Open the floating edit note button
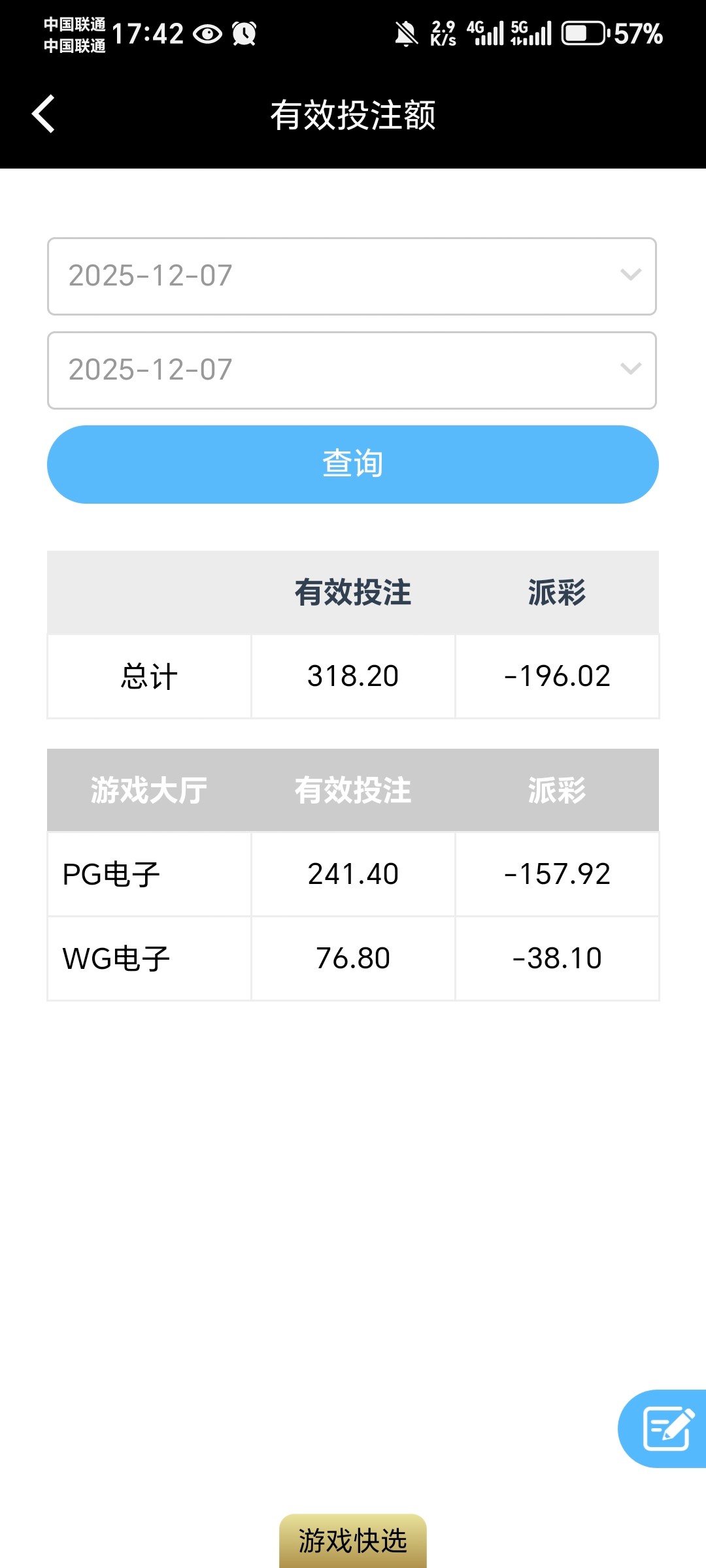The height and width of the screenshot is (1568, 706). click(665, 1429)
